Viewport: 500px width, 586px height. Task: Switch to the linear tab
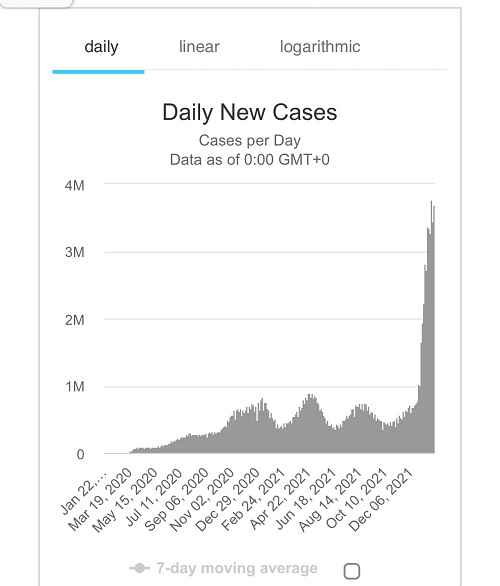[x=199, y=47]
